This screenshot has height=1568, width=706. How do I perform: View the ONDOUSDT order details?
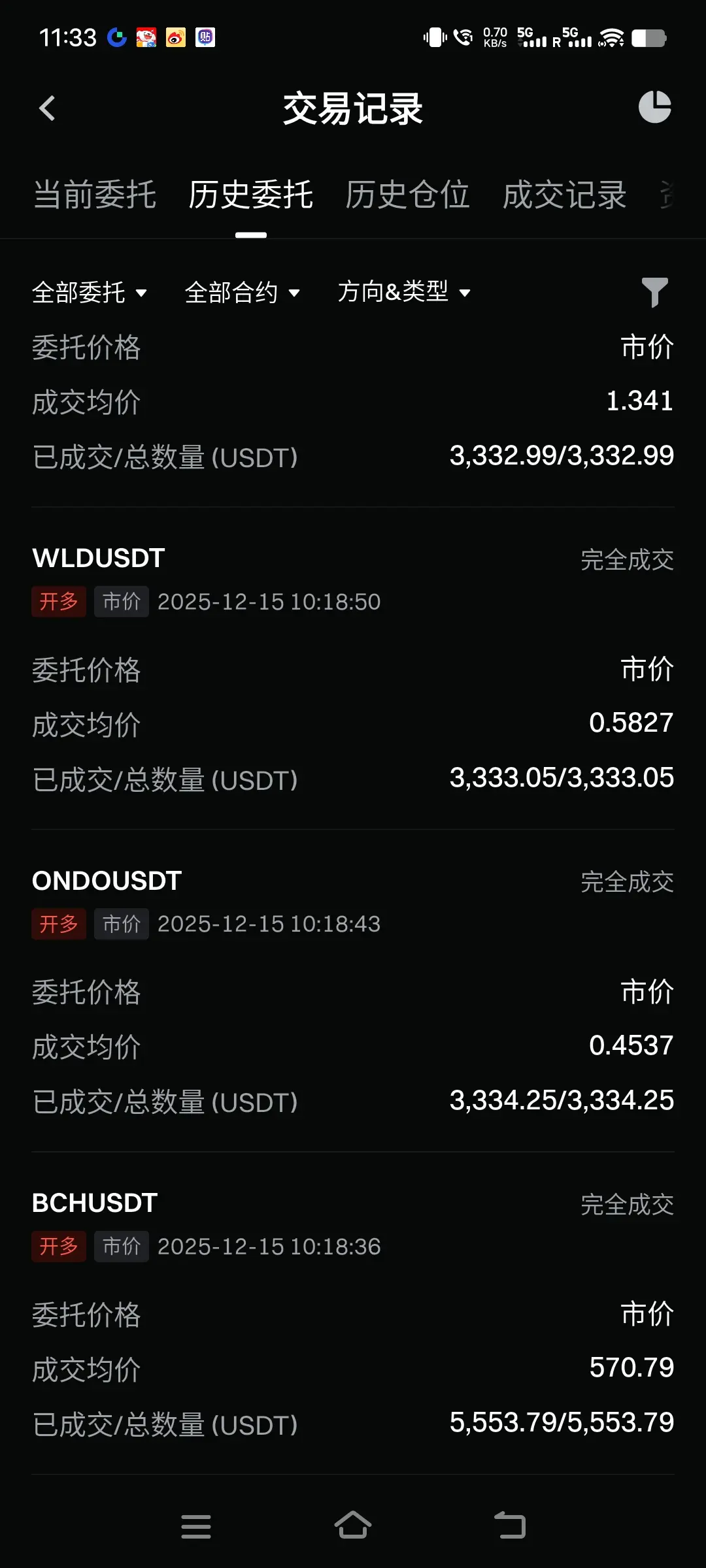pos(107,881)
